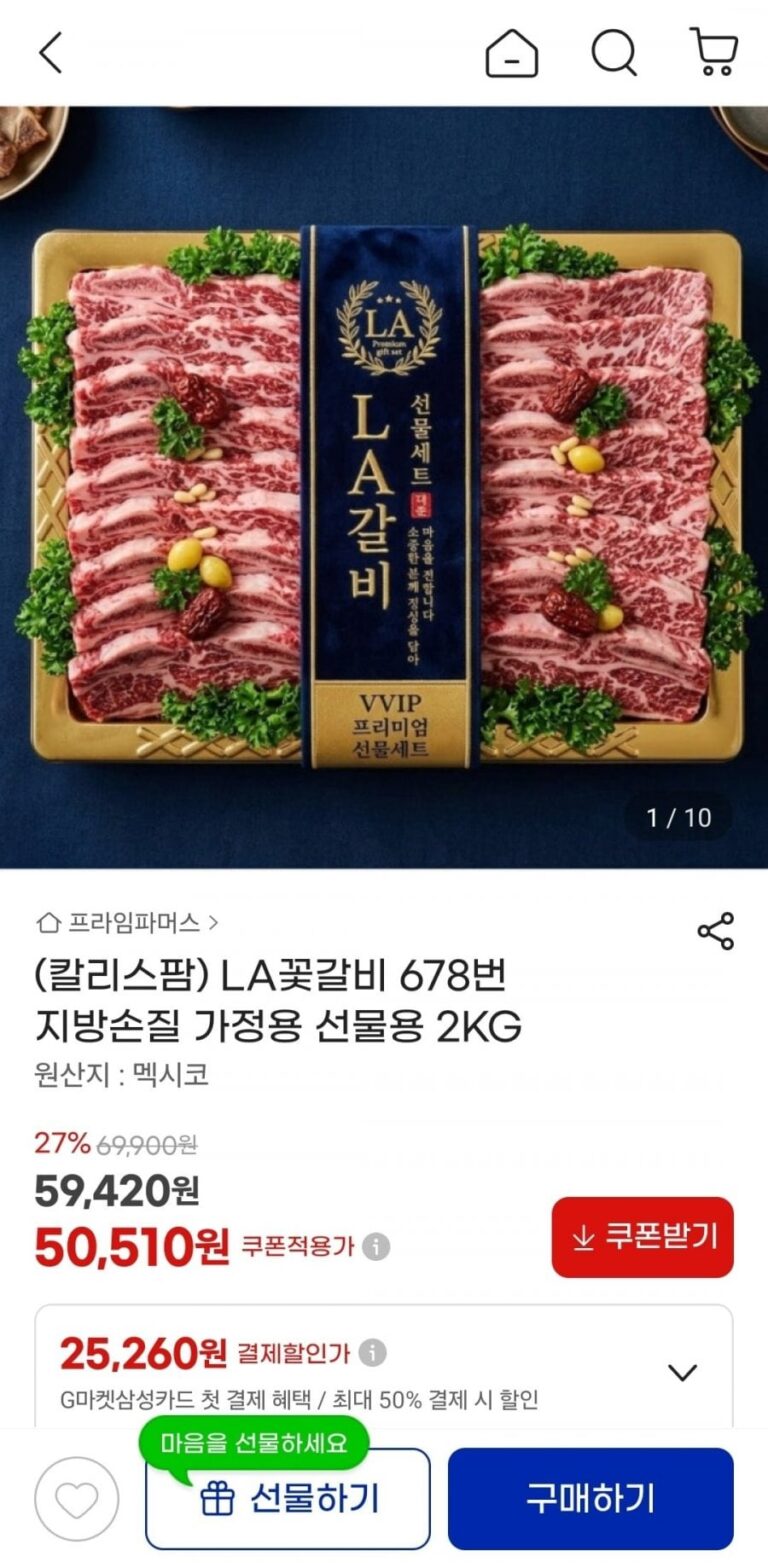Viewport: 768px width, 1568px height.
Task: Send as a gift with 선물하기
Action: click(x=288, y=1498)
